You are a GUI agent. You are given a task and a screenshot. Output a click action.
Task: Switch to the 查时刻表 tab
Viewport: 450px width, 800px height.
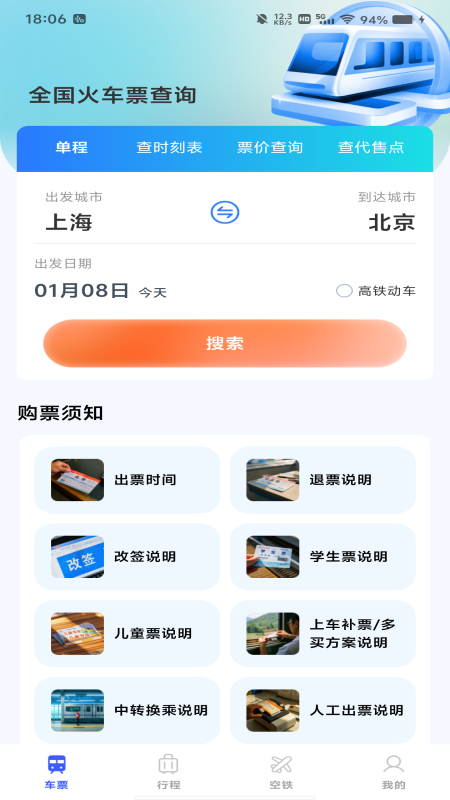pos(169,147)
